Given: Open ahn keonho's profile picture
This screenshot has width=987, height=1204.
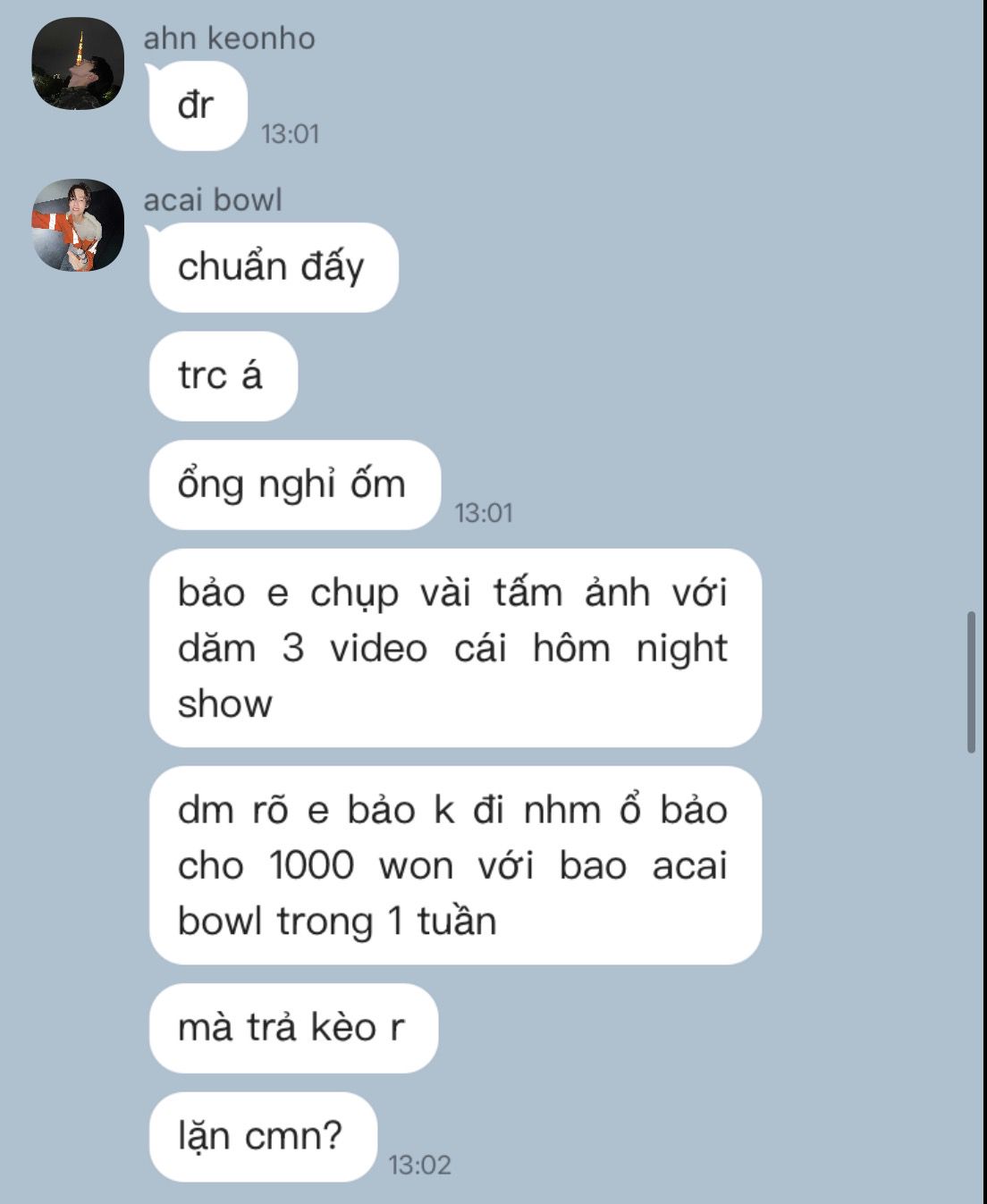Looking at the screenshot, I should [x=78, y=63].
